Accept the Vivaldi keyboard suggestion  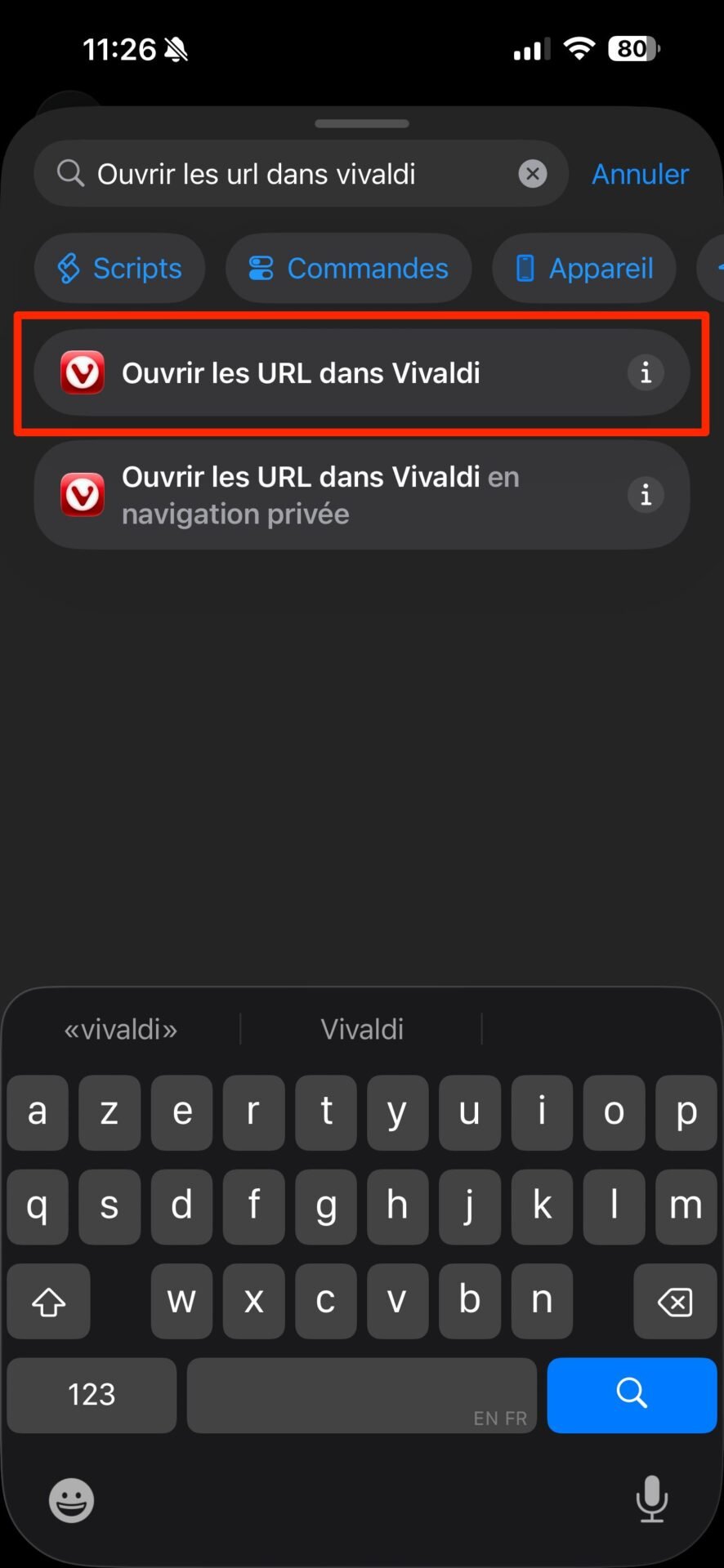tap(362, 1029)
